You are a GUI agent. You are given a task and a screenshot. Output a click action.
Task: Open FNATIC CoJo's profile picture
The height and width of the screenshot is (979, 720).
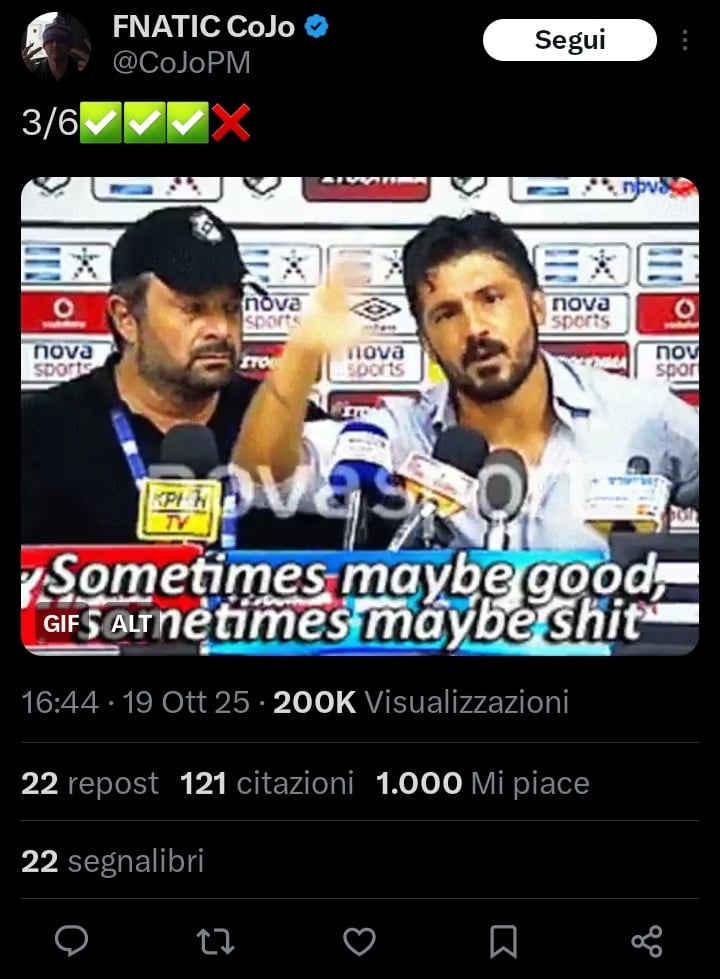[x=56, y=46]
